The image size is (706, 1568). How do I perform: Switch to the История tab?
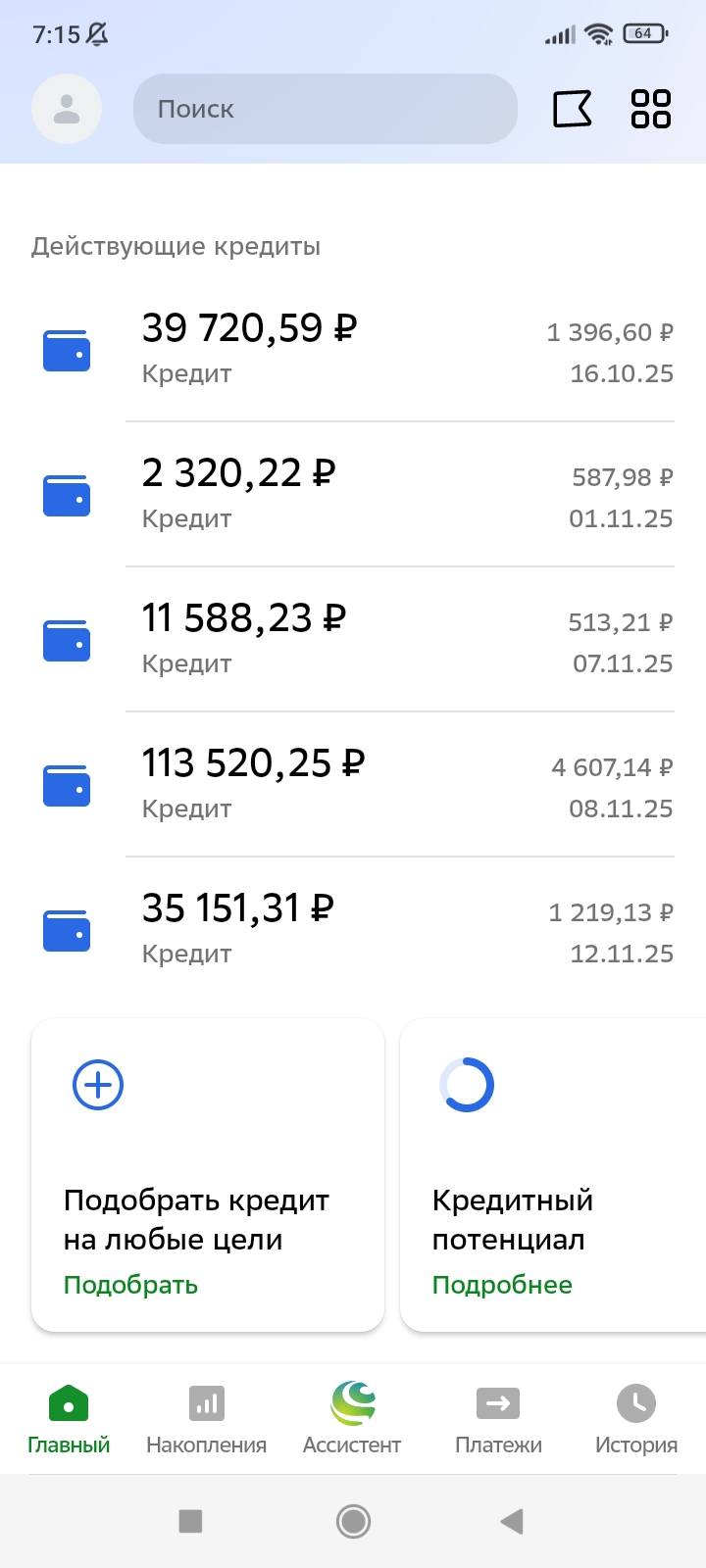coord(636,1416)
